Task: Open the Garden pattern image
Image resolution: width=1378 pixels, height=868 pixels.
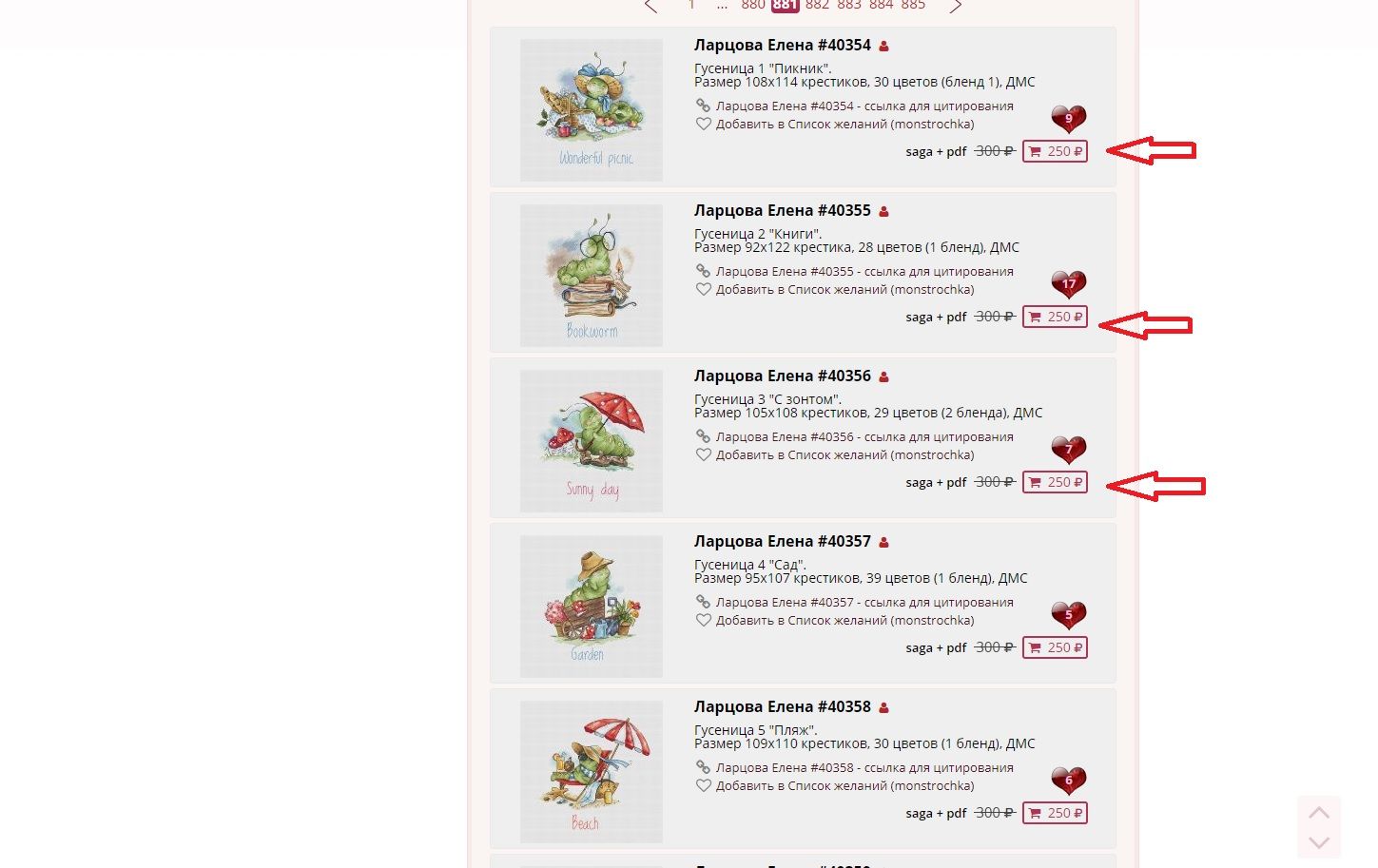Action: [592, 607]
